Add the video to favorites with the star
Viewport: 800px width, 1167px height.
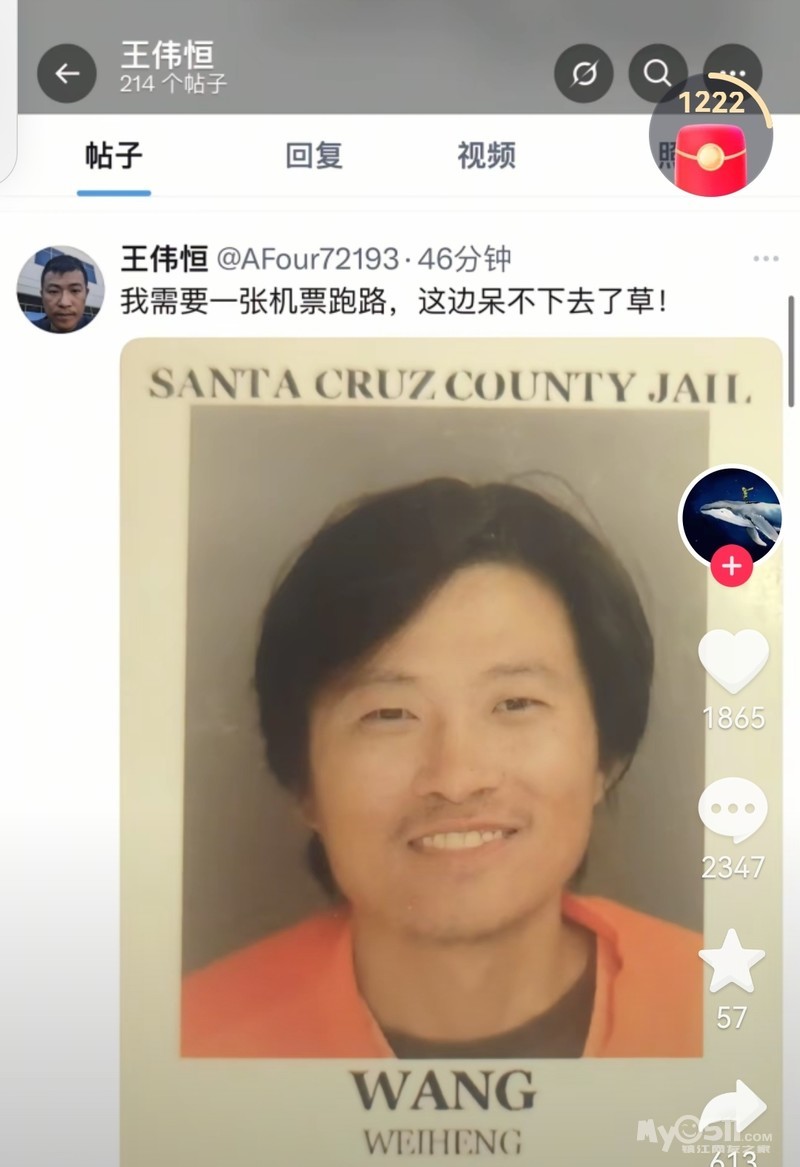pos(732,962)
